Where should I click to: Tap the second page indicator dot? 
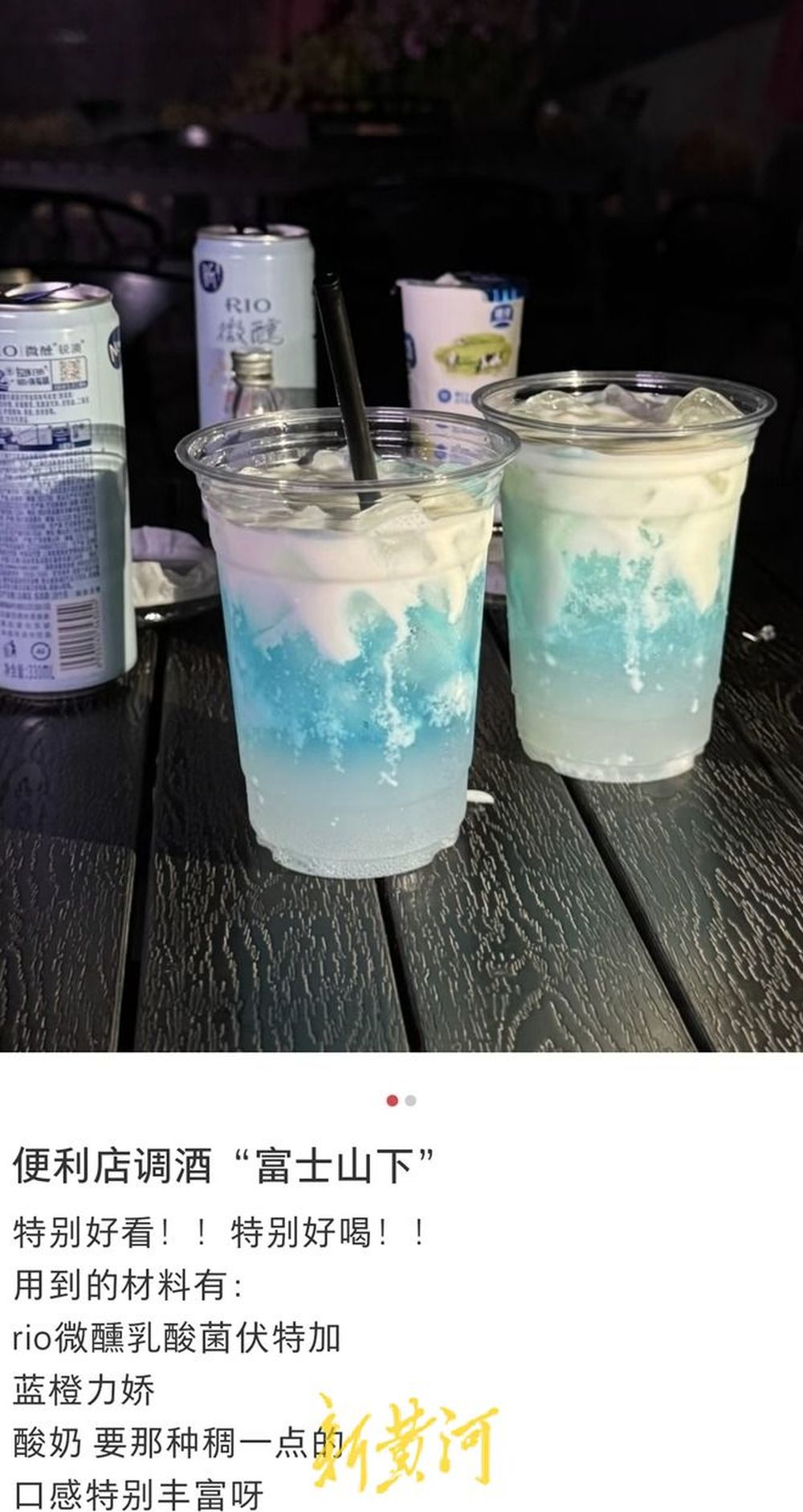(x=411, y=1100)
